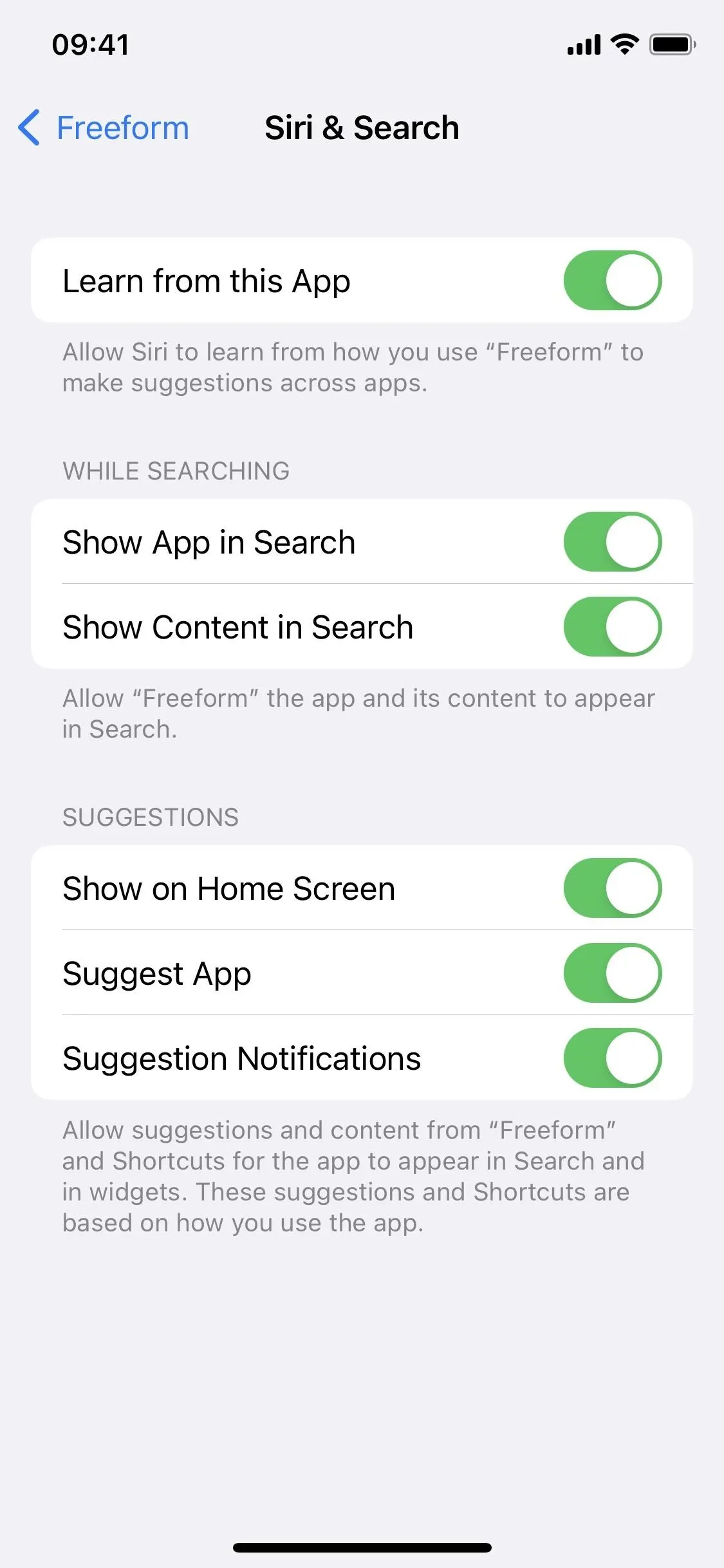
Task: Go back to Freeform settings
Action: (x=104, y=127)
